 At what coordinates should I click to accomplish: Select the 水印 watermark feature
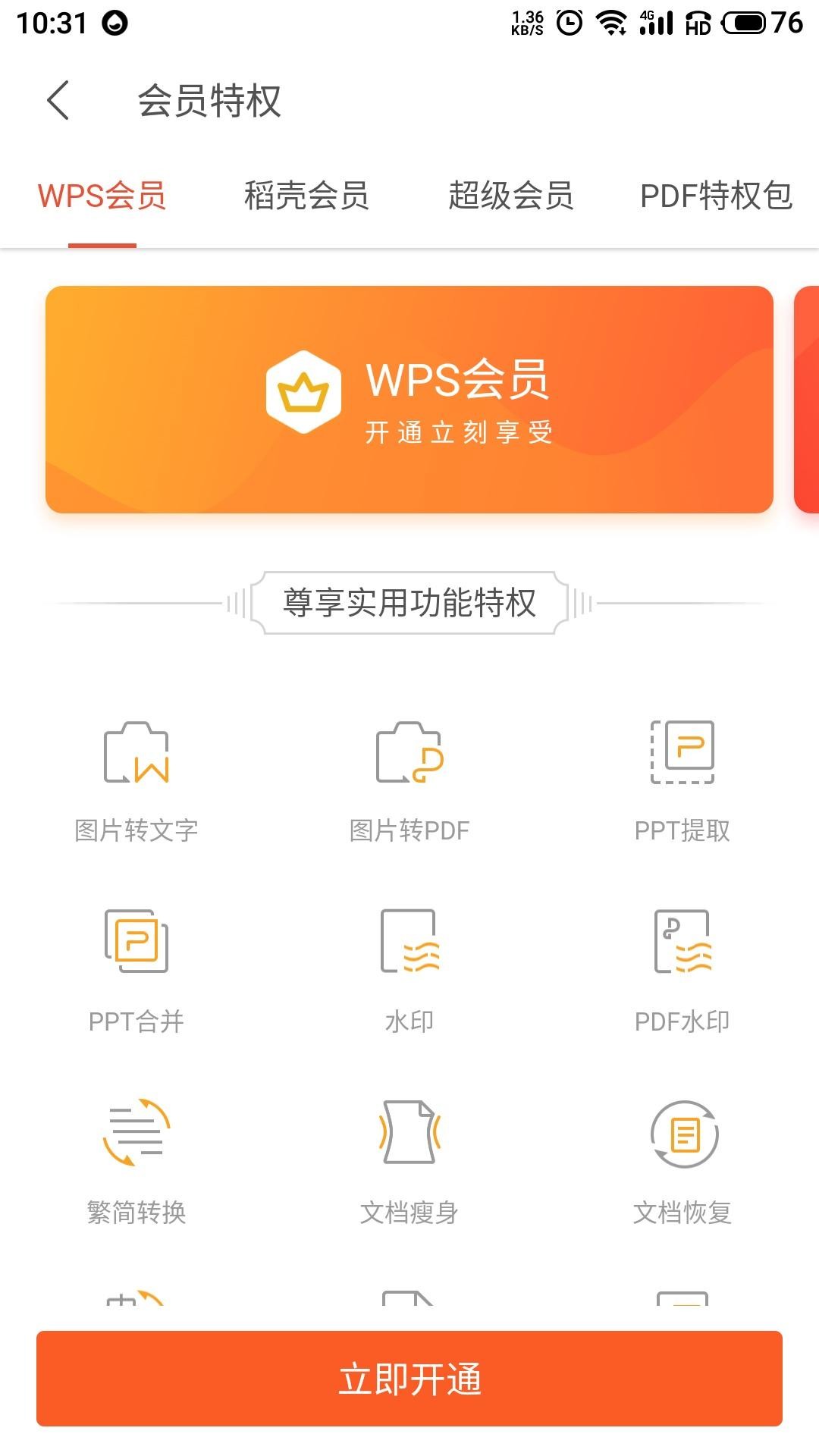coord(409,971)
